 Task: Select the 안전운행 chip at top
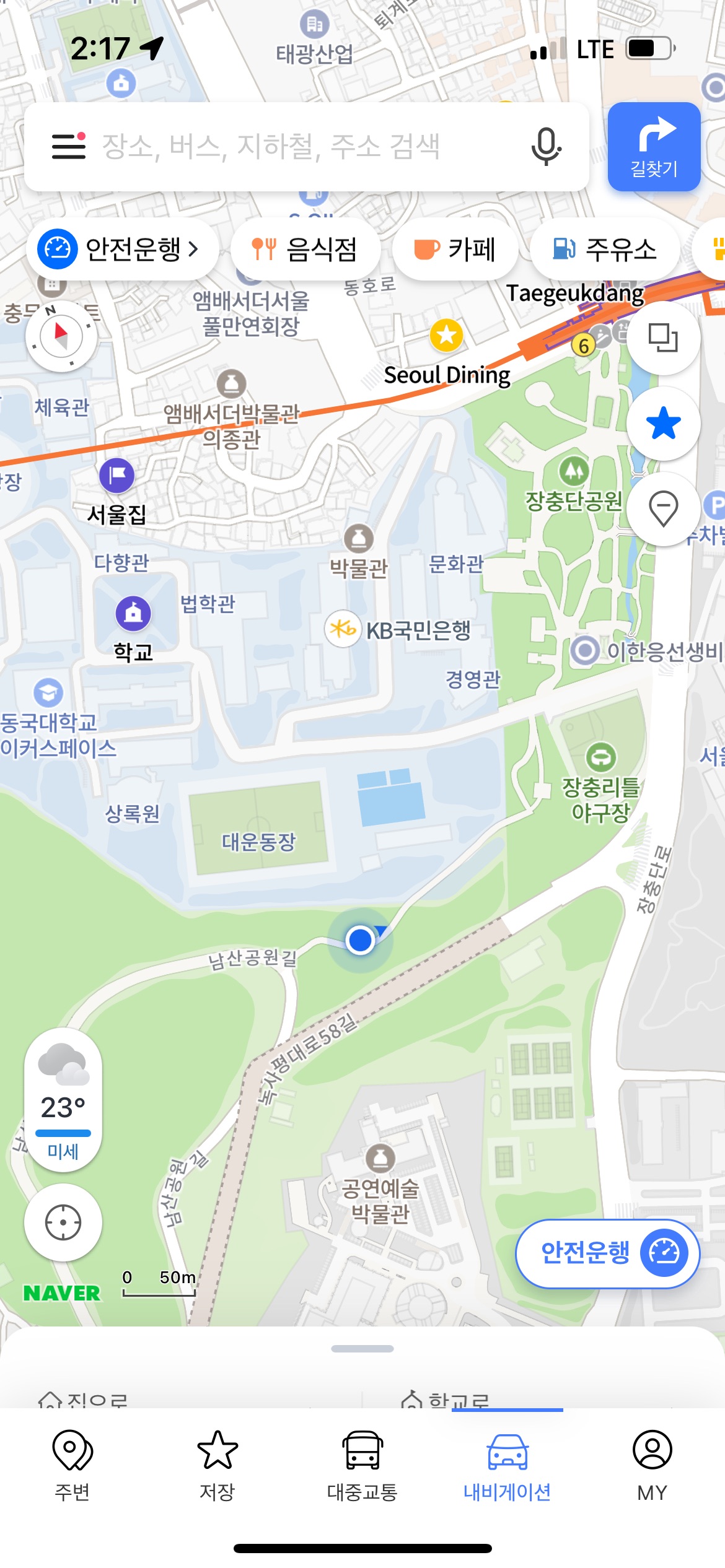click(x=122, y=249)
